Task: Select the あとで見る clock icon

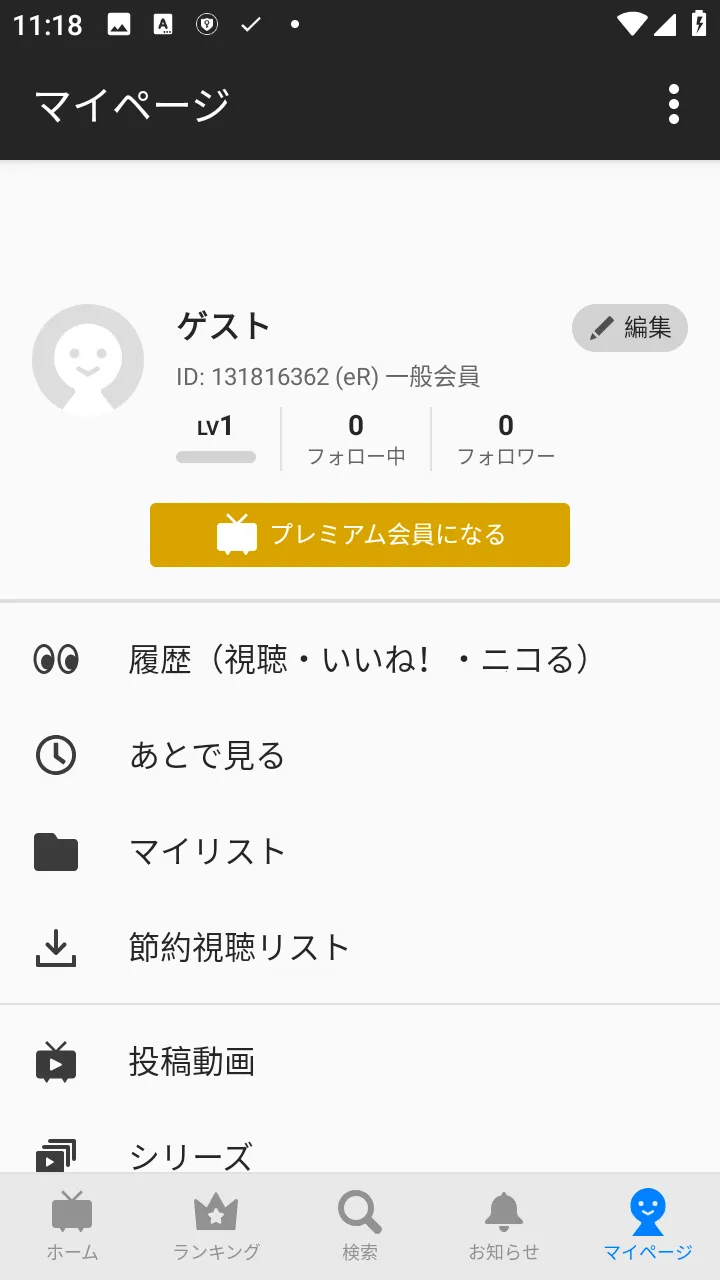Action: click(x=57, y=755)
